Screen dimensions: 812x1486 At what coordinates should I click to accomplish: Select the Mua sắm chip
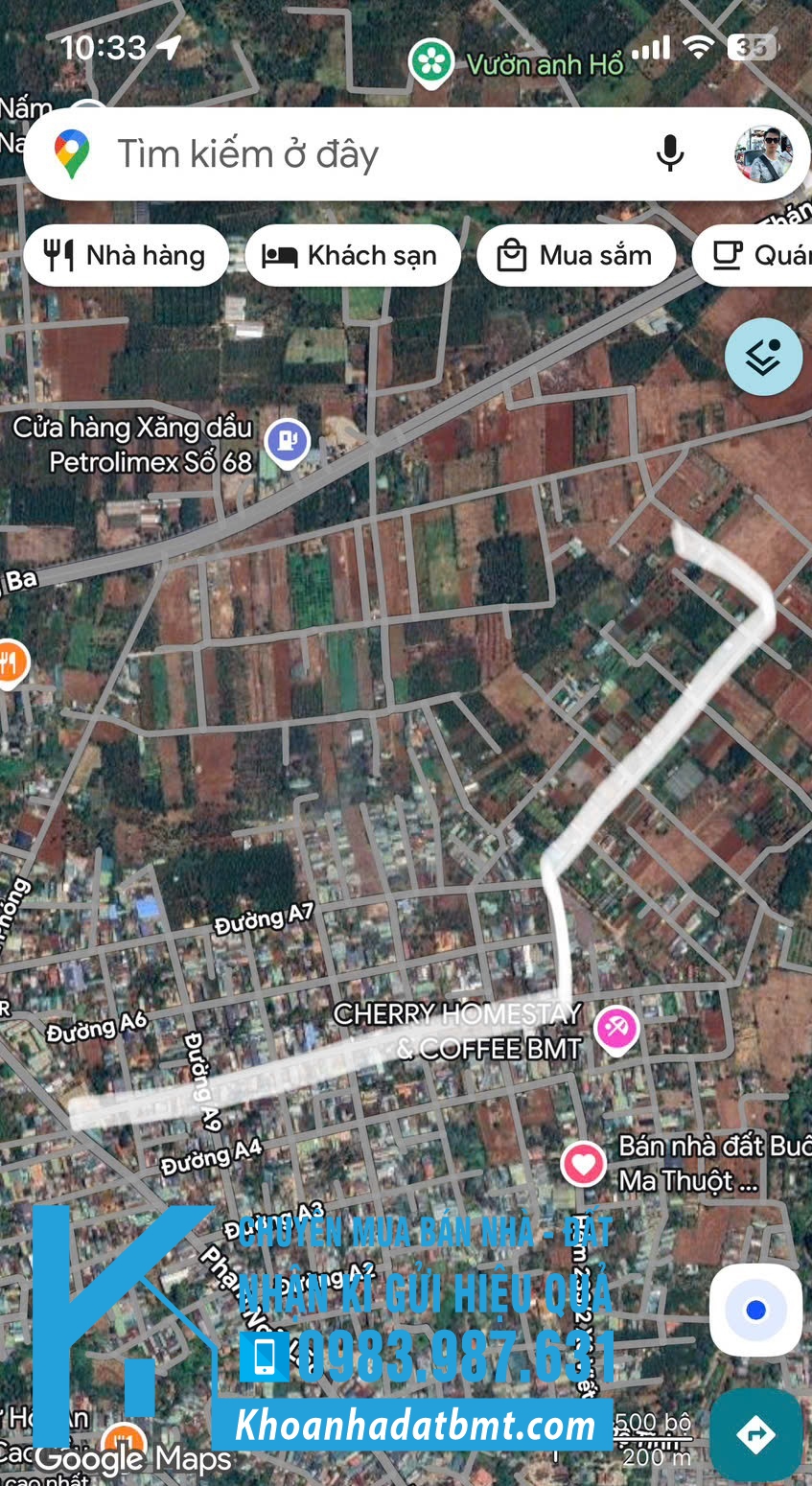pos(576,256)
